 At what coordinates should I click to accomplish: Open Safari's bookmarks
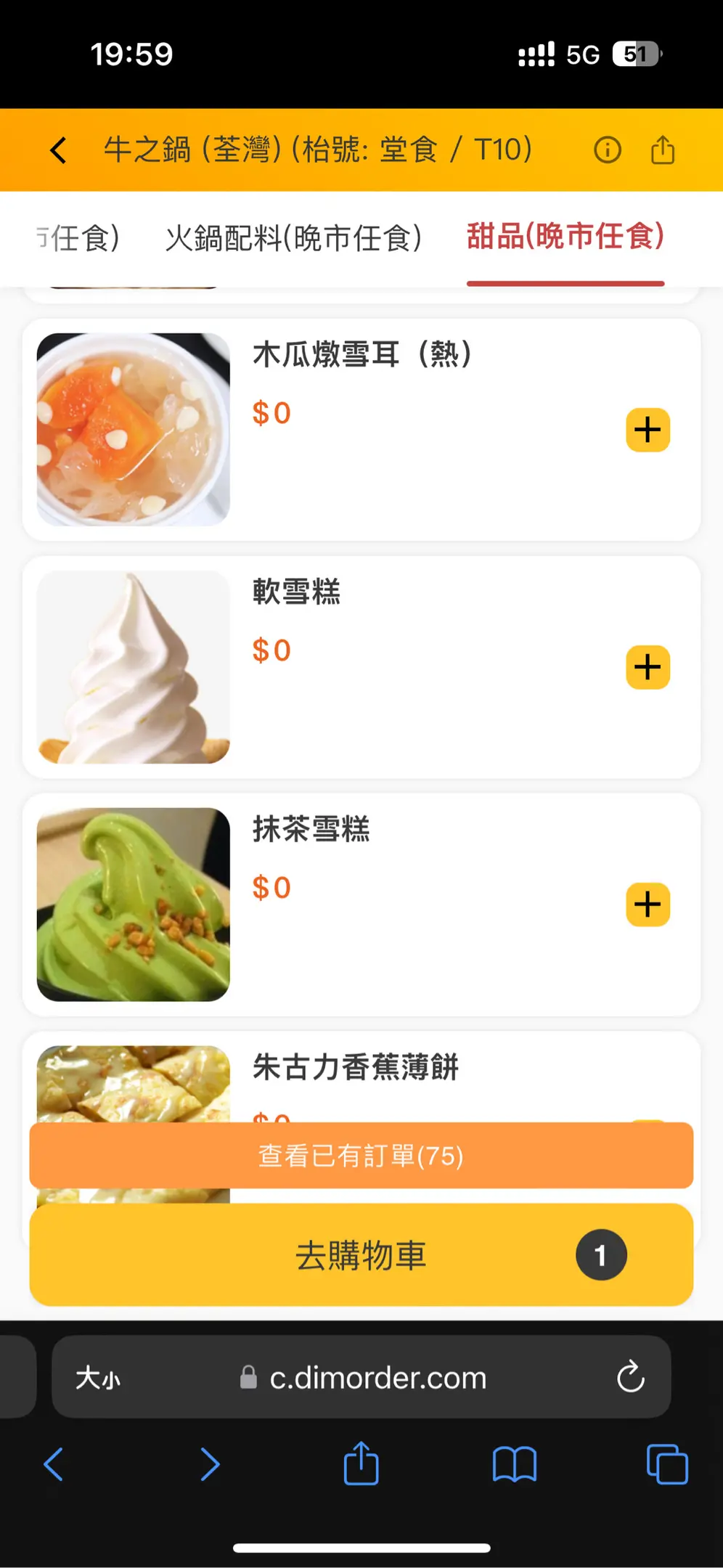pos(514,1464)
